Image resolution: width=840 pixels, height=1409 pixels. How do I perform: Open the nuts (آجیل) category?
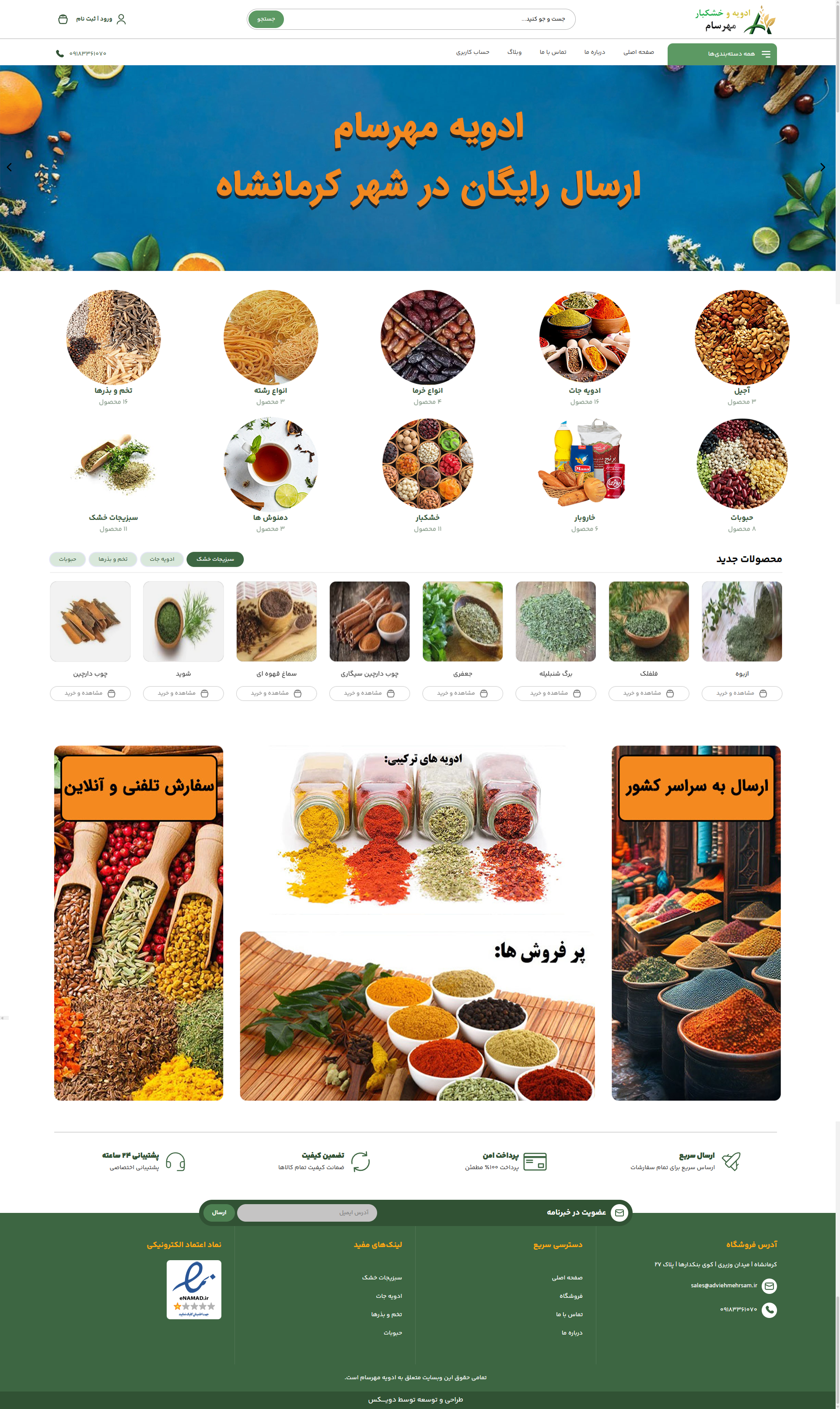[x=742, y=340]
